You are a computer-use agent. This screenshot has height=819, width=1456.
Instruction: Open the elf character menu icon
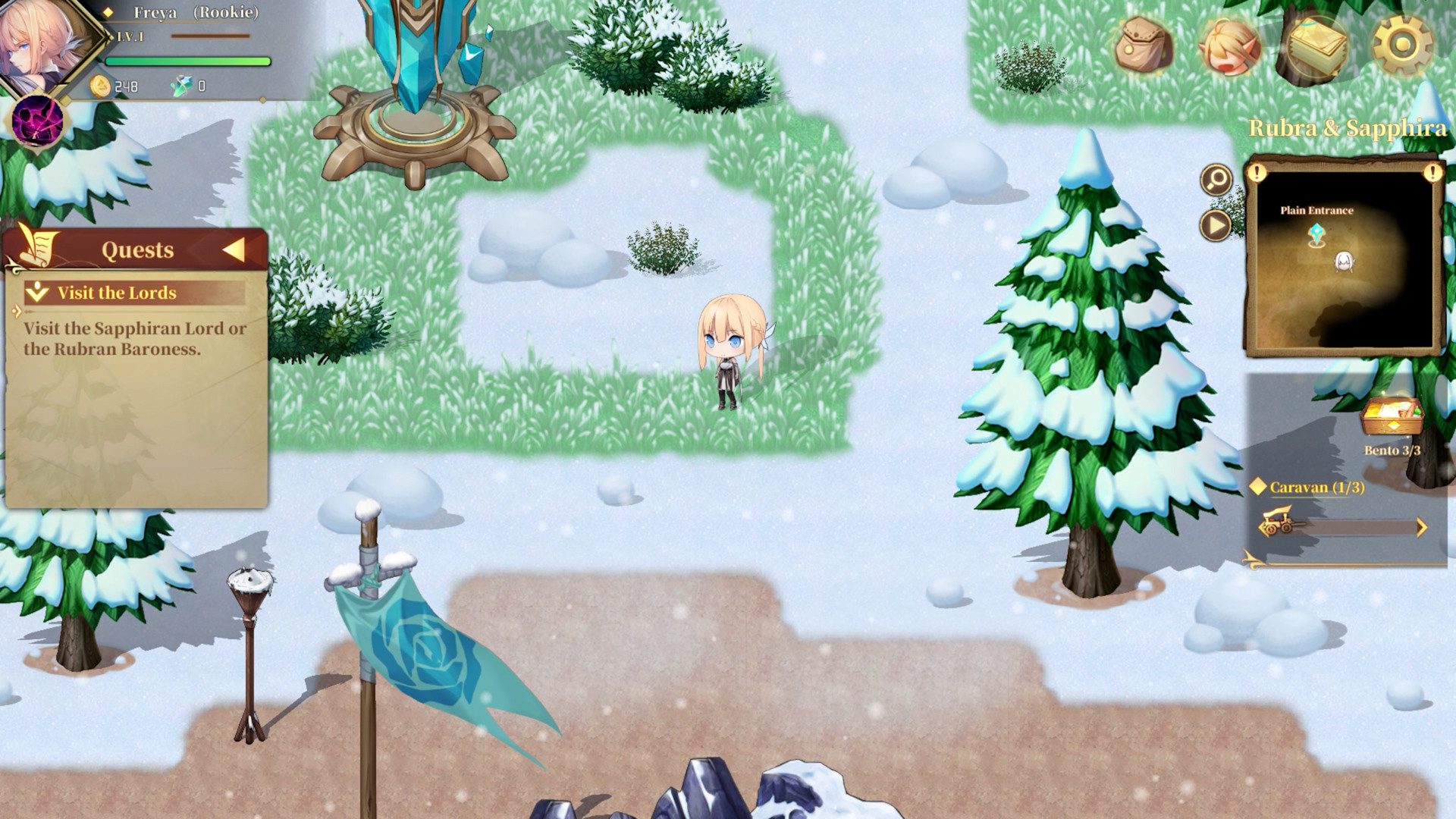1229,47
